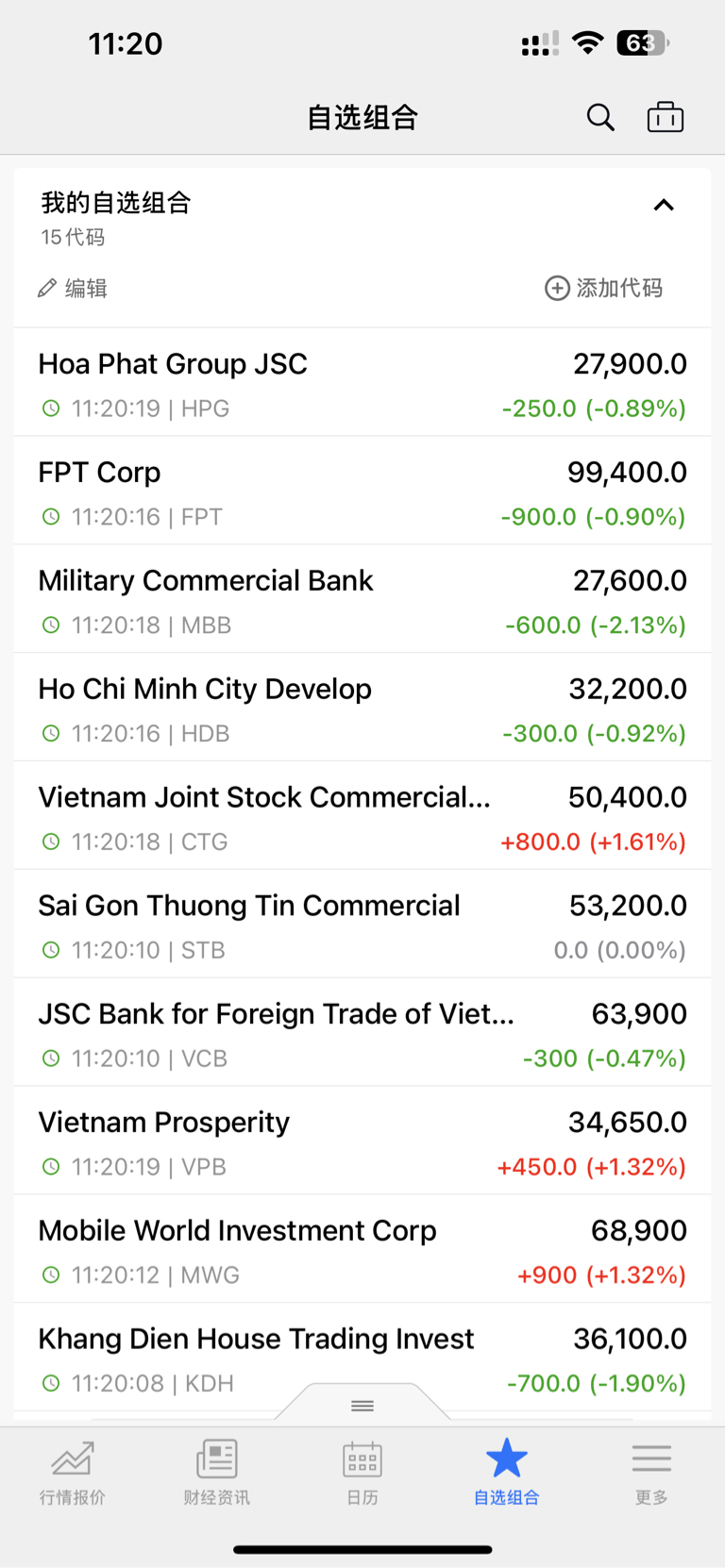Tap the pull-up handle above the tab bar
Image resolution: width=725 pixels, height=1568 pixels.
coord(362,1405)
